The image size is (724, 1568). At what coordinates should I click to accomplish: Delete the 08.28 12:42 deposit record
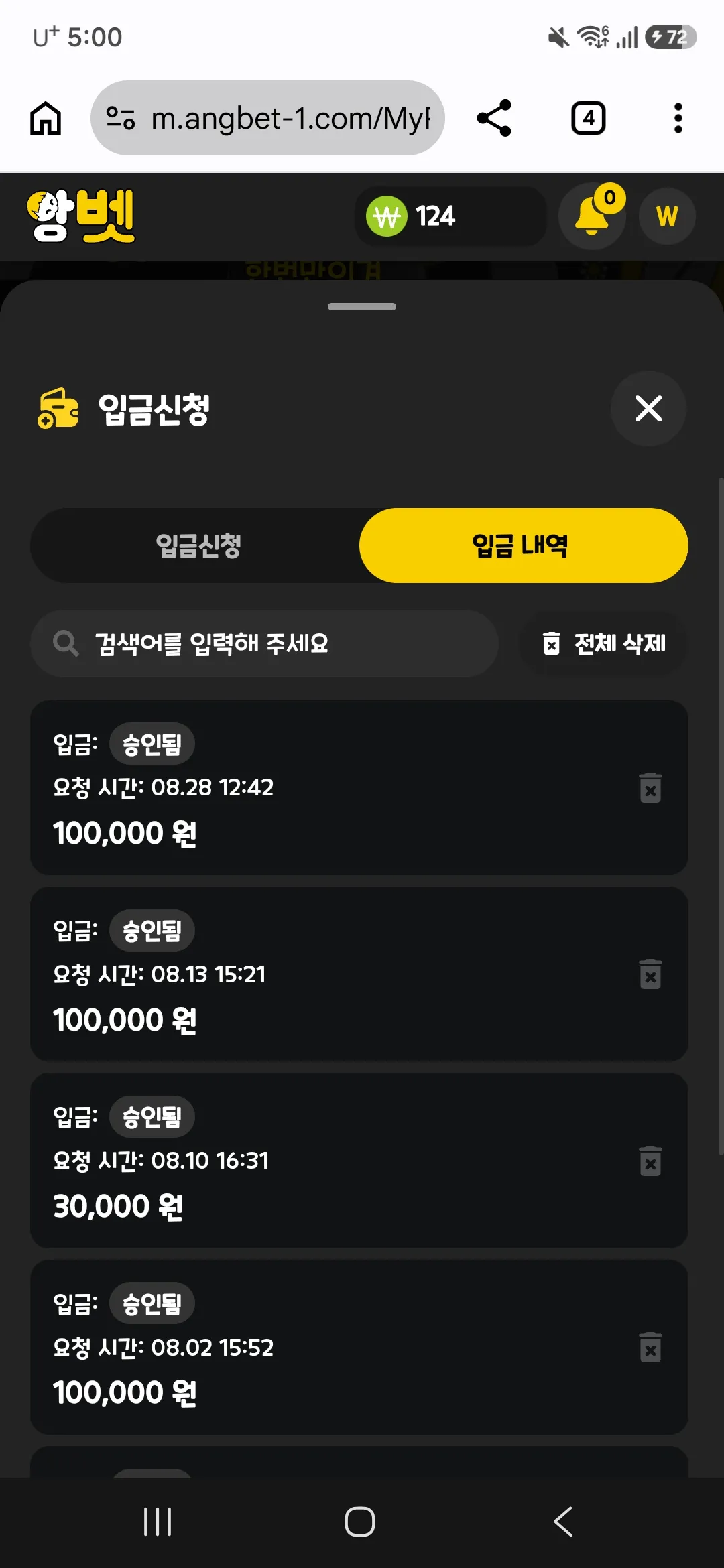pos(650,787)
